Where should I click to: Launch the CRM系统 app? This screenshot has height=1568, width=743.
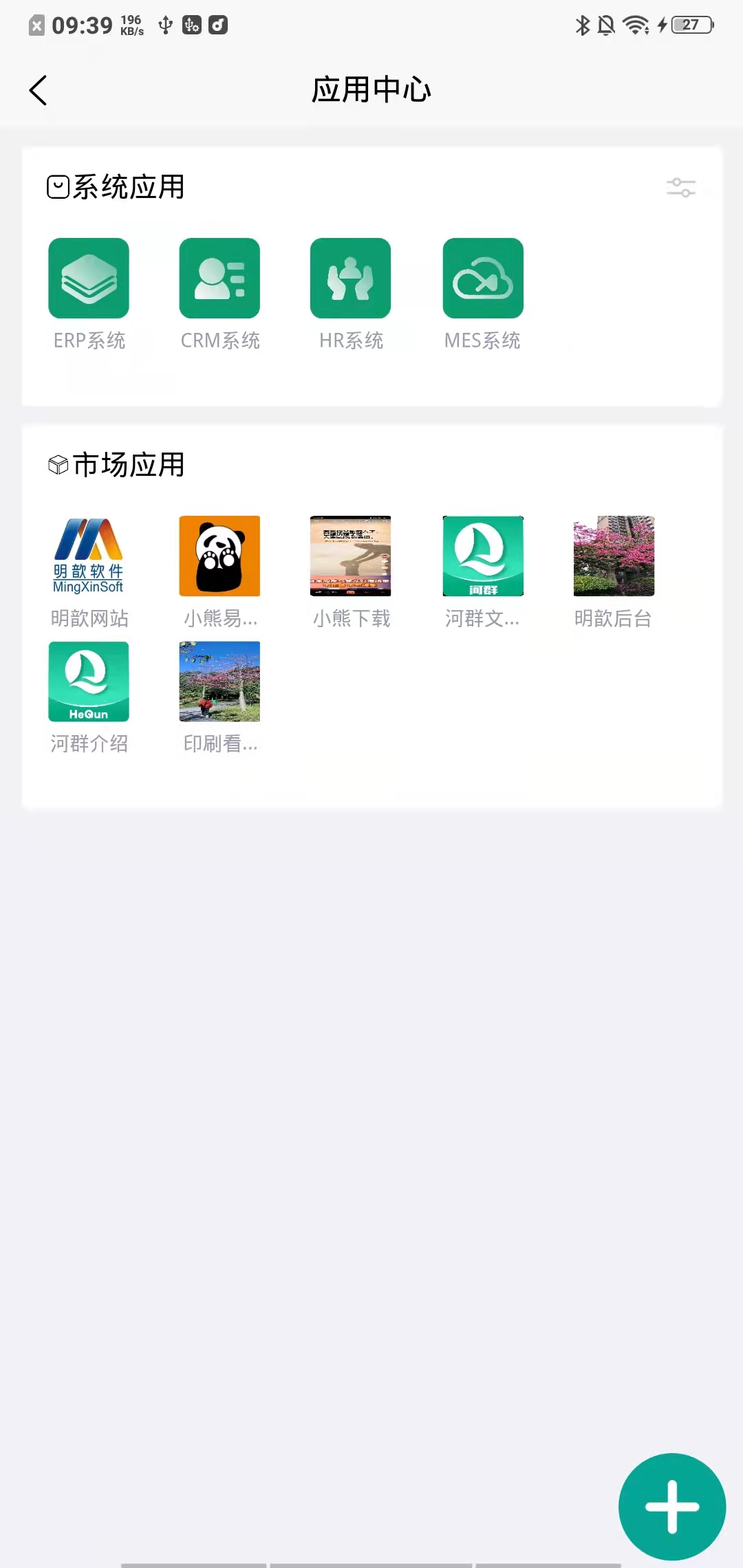point(219,279)
